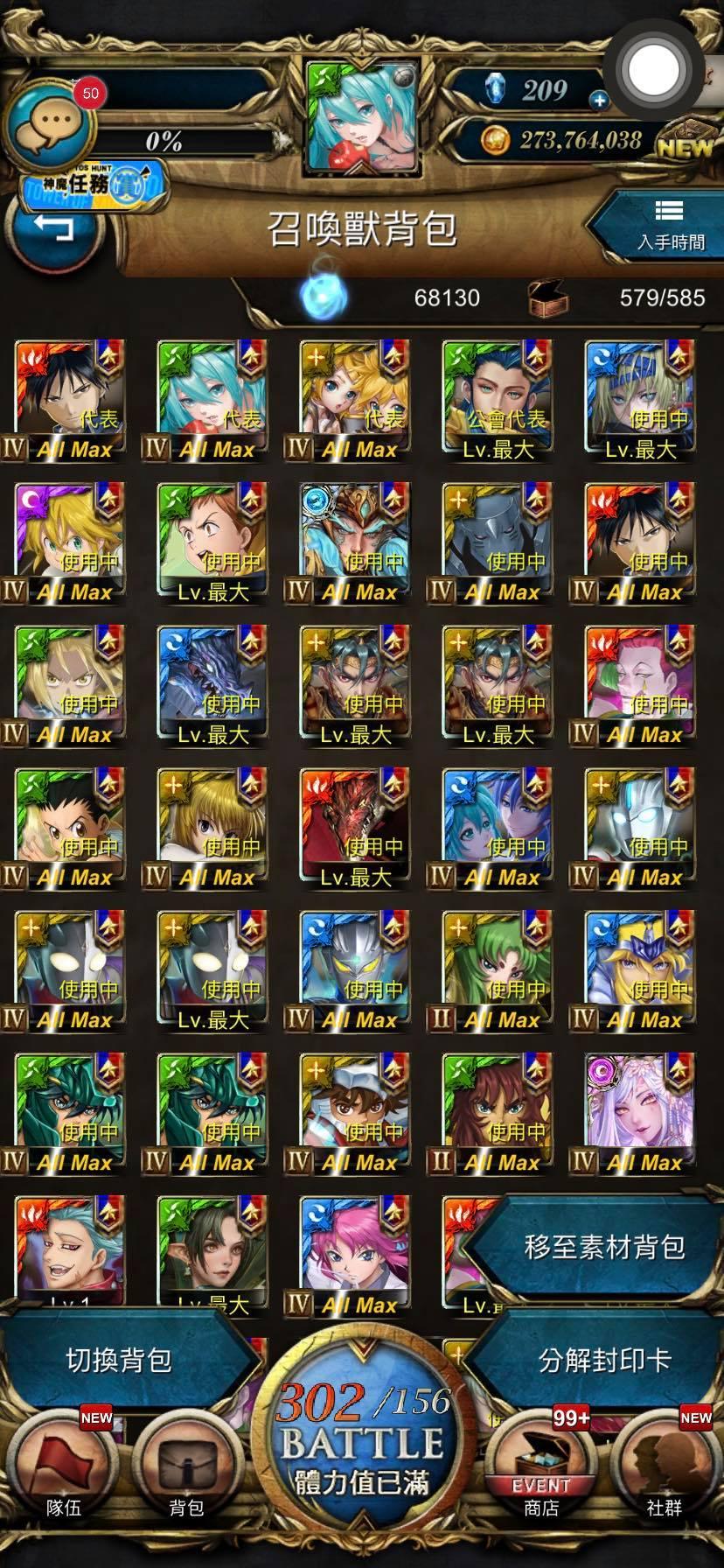
Task: Start BATTLE from the center button
Action: [x=362, y=1444]
